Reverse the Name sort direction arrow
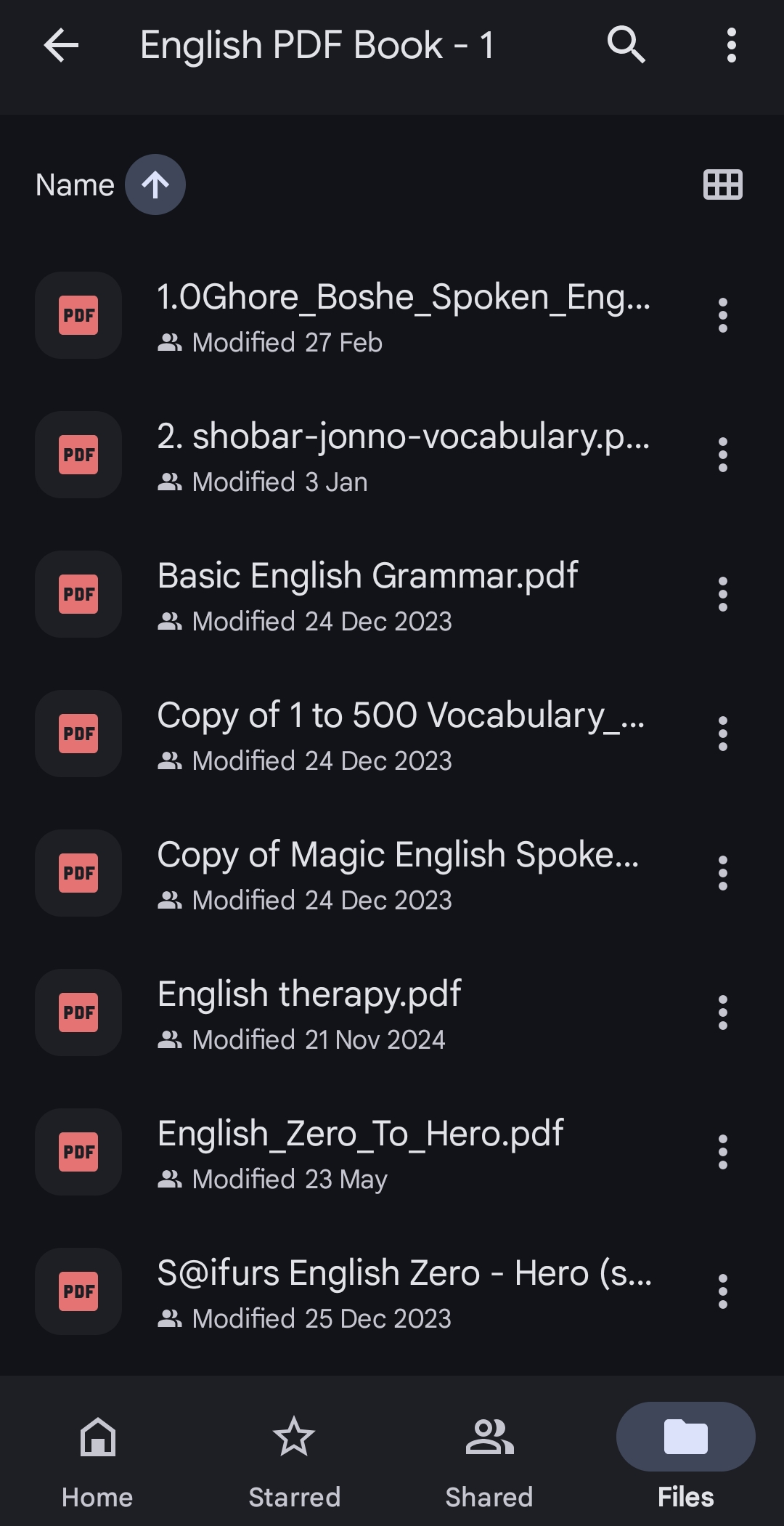This screenshot has width=784, height=1526. tap(155, 184)
